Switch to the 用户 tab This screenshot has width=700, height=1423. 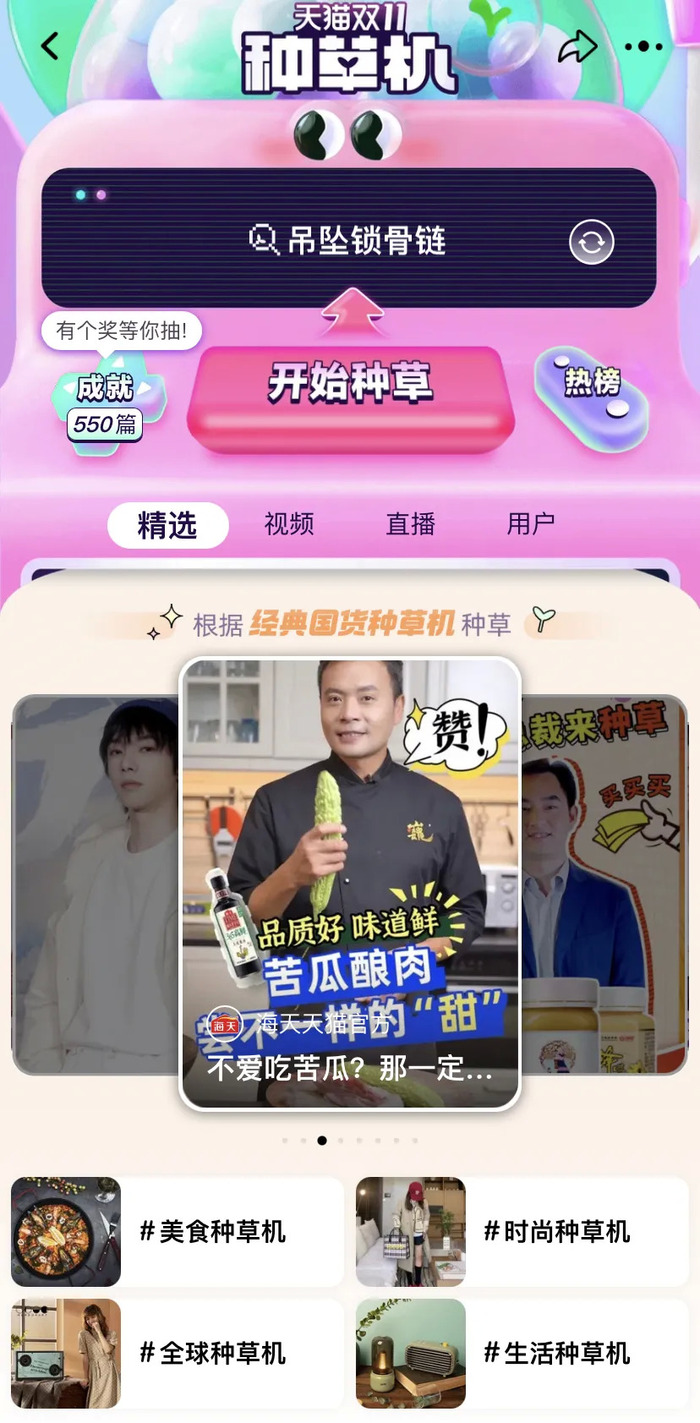pos(530,524)
